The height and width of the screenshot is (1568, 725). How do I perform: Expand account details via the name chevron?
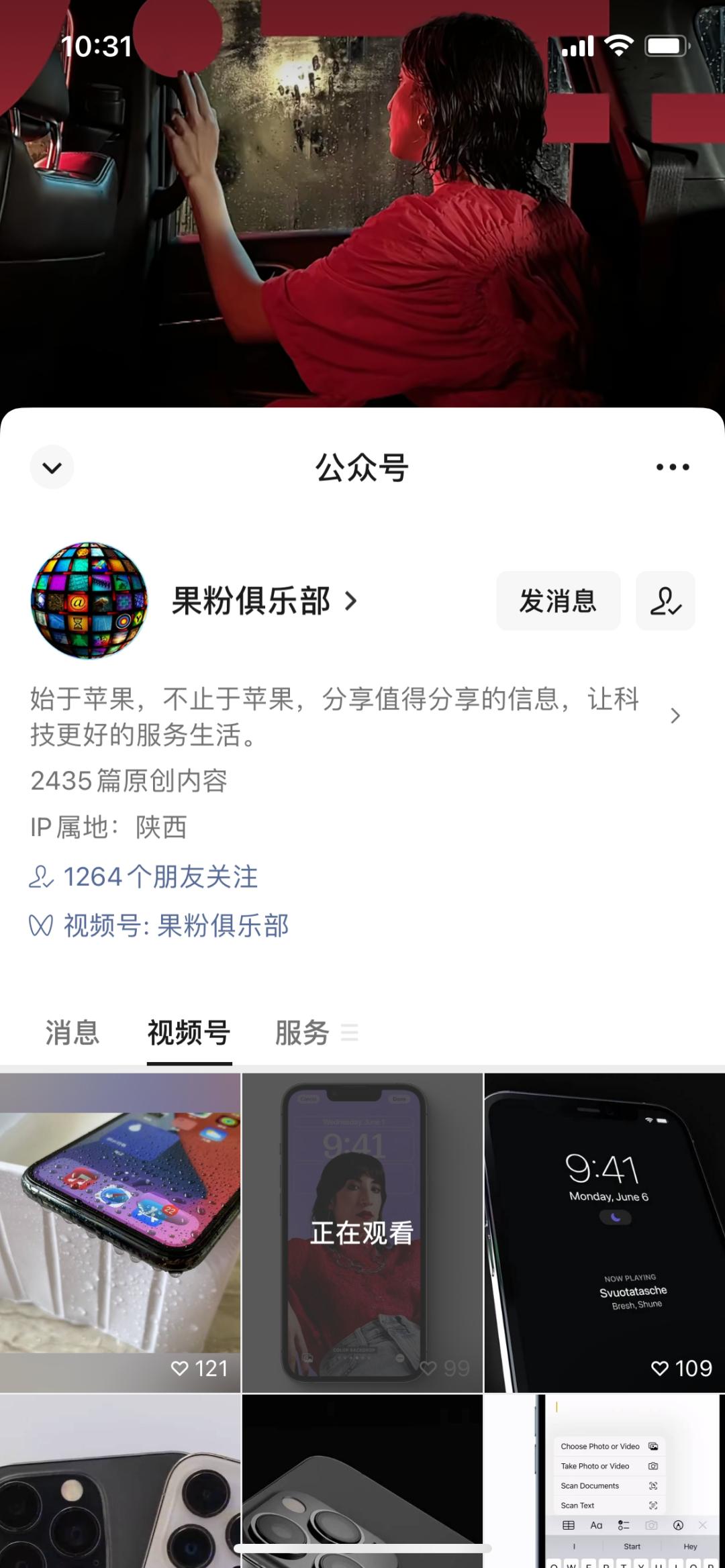(350, 603)
